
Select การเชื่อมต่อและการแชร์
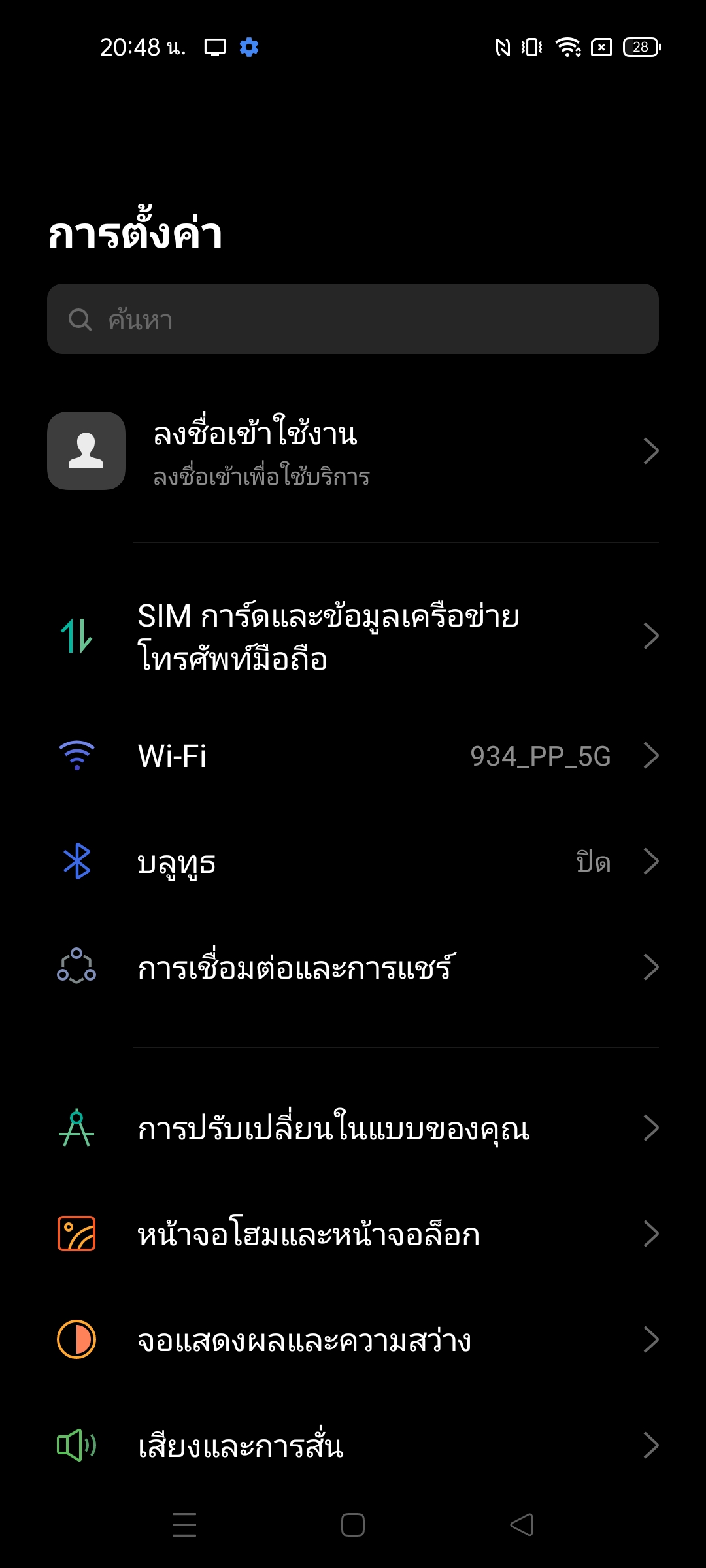353,968
